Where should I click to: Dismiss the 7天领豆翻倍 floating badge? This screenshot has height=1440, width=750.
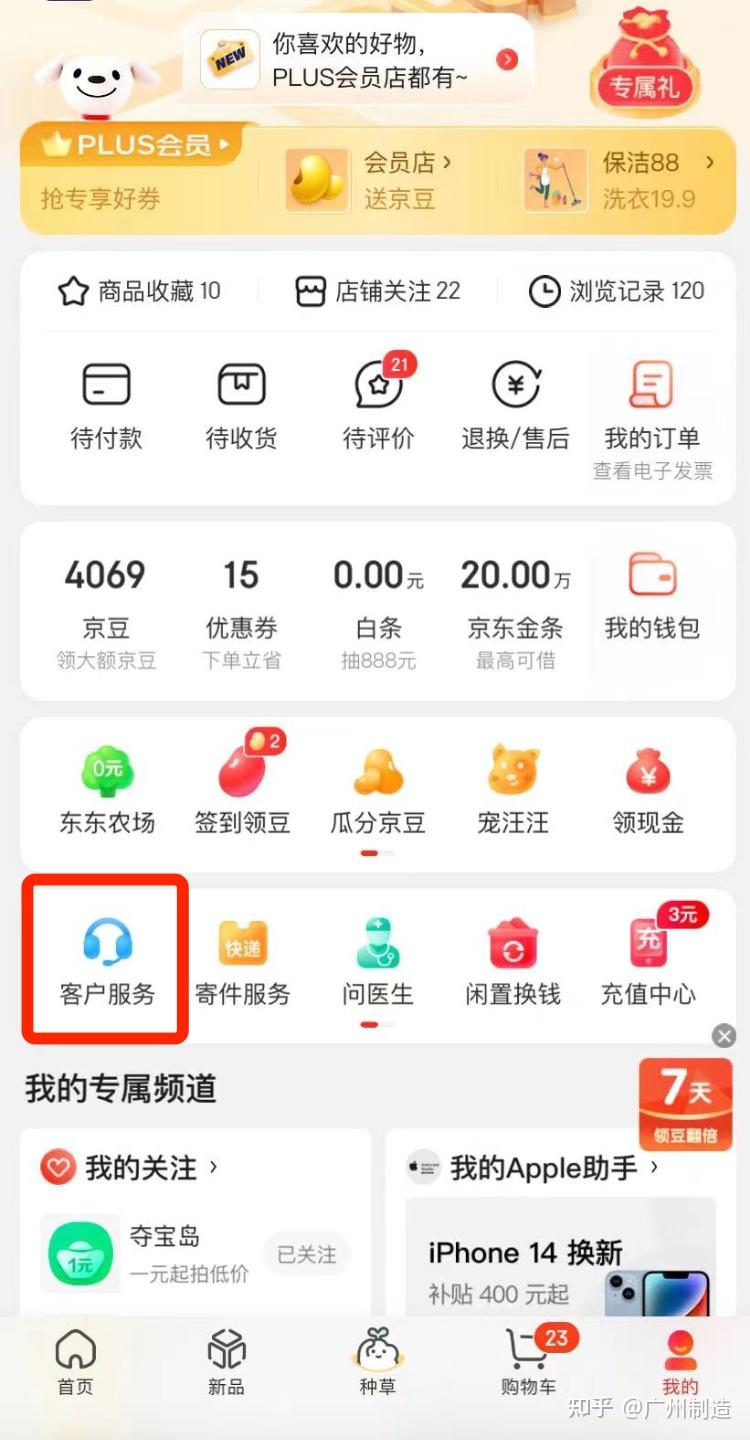point(724,1036)
